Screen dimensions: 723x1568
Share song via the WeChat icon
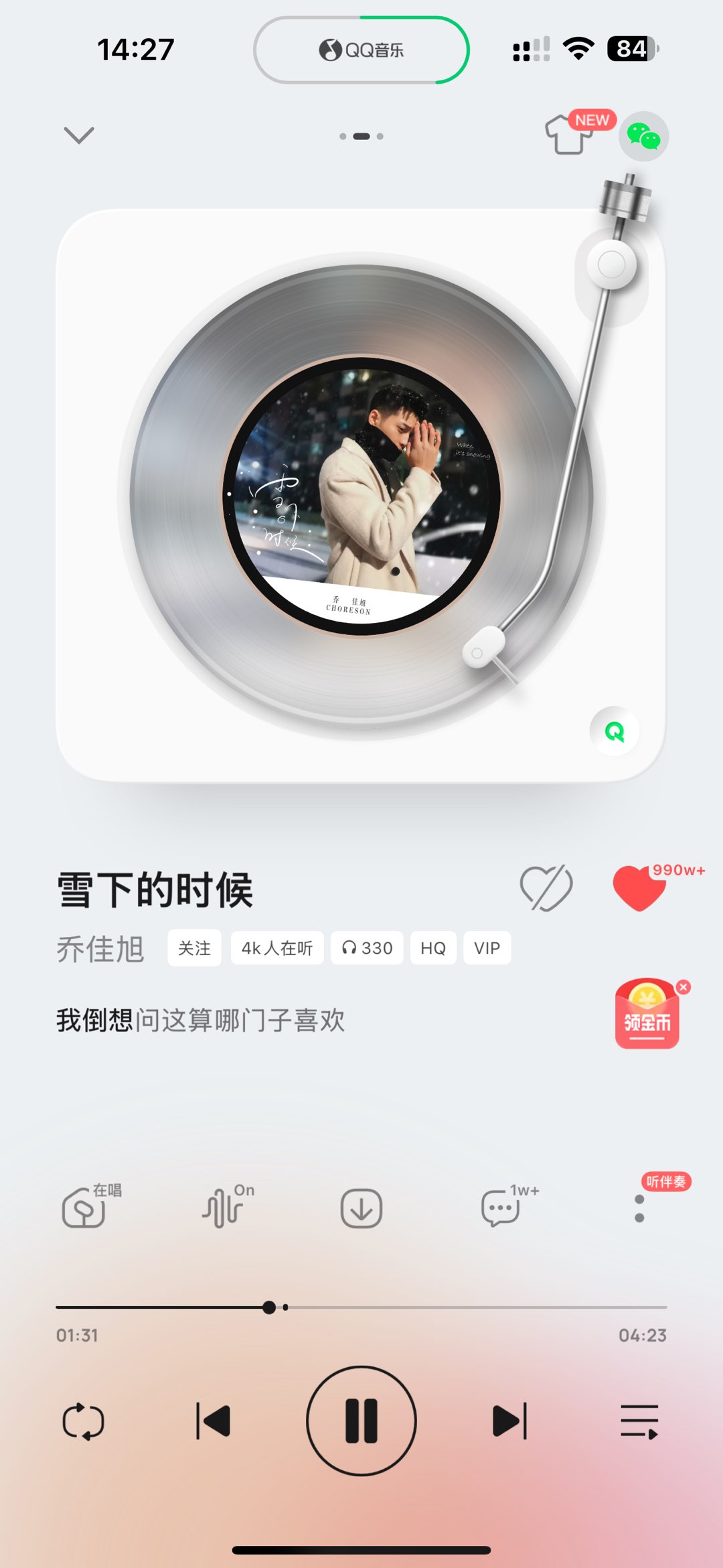643,136
